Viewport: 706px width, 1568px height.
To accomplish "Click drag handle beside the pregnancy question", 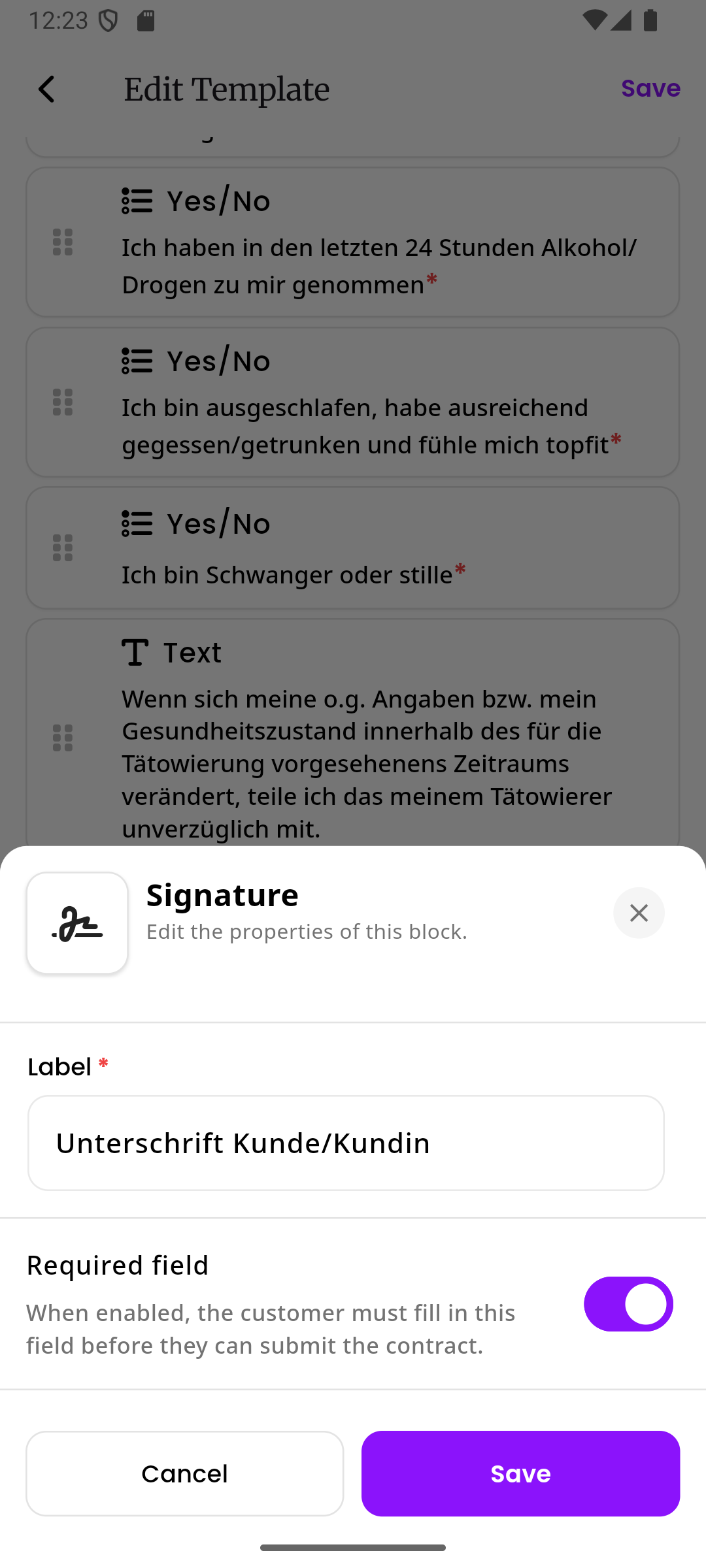I will tap(61, 549).
